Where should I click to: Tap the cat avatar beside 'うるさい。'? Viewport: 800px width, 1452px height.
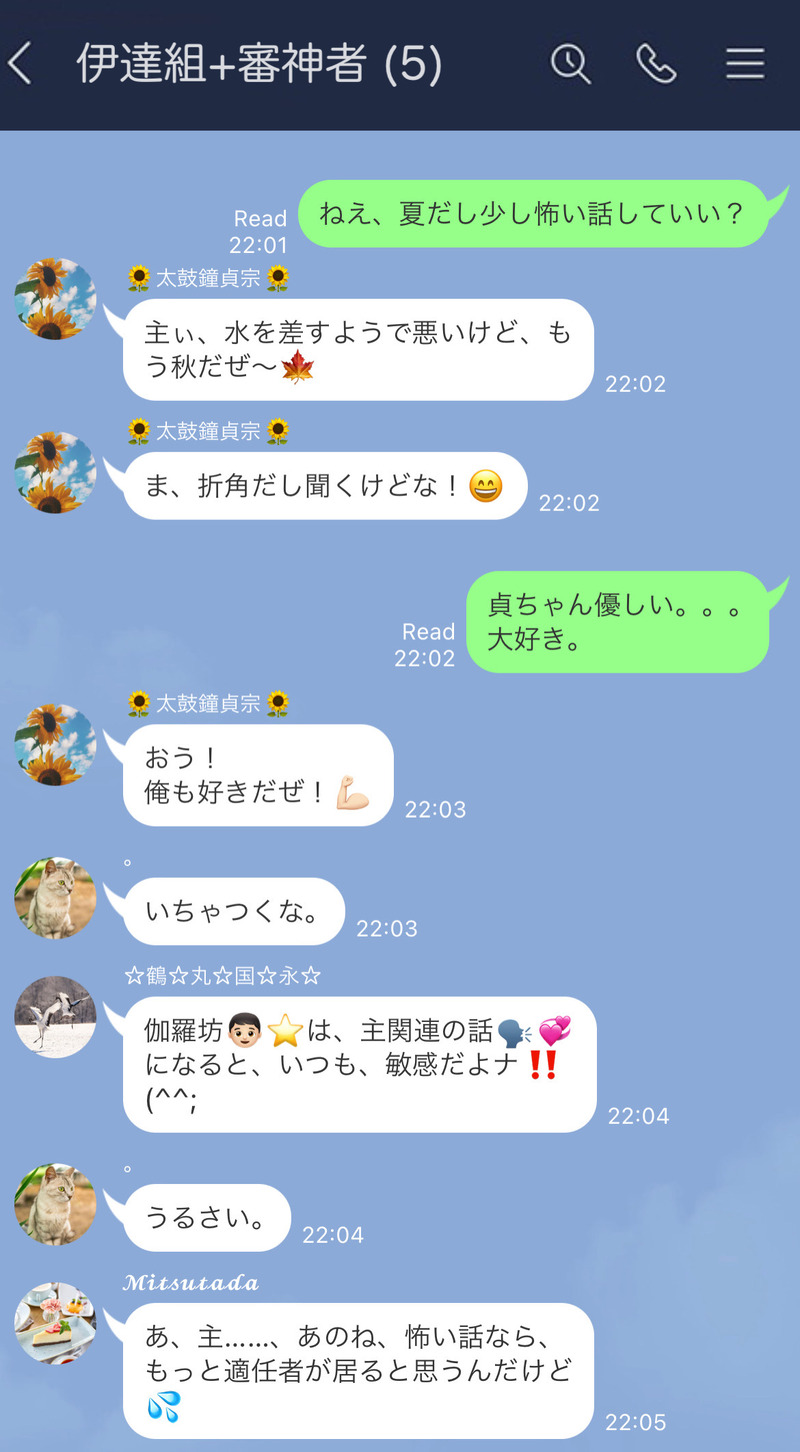[x=55, y=1203]
